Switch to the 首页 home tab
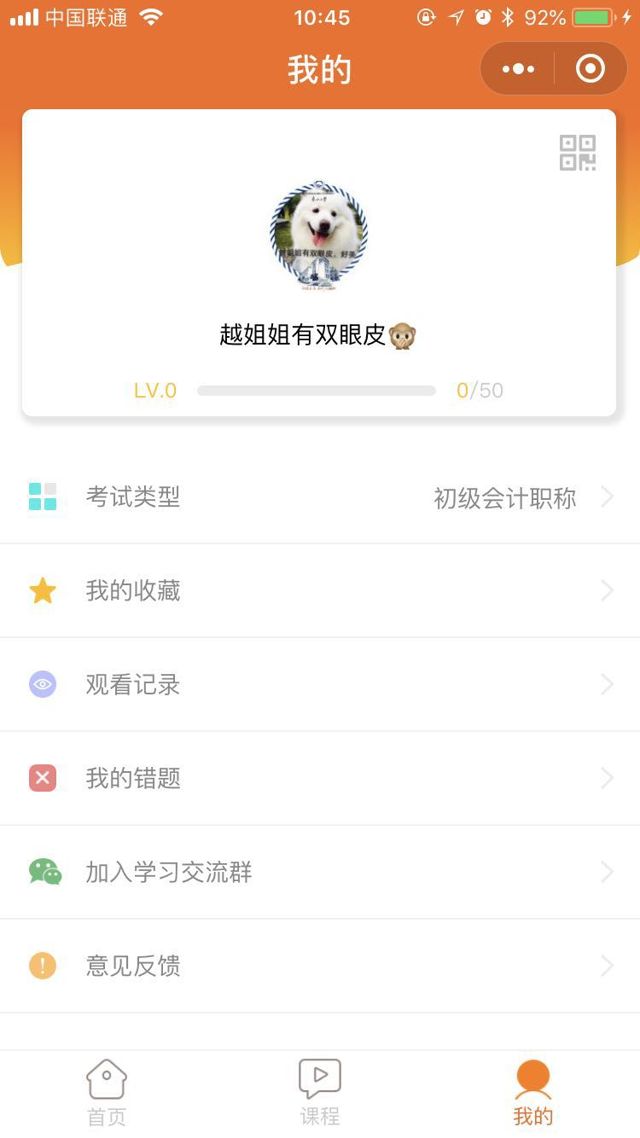This screenshot has height=1138, width=640. click(x=107, y=1093)
